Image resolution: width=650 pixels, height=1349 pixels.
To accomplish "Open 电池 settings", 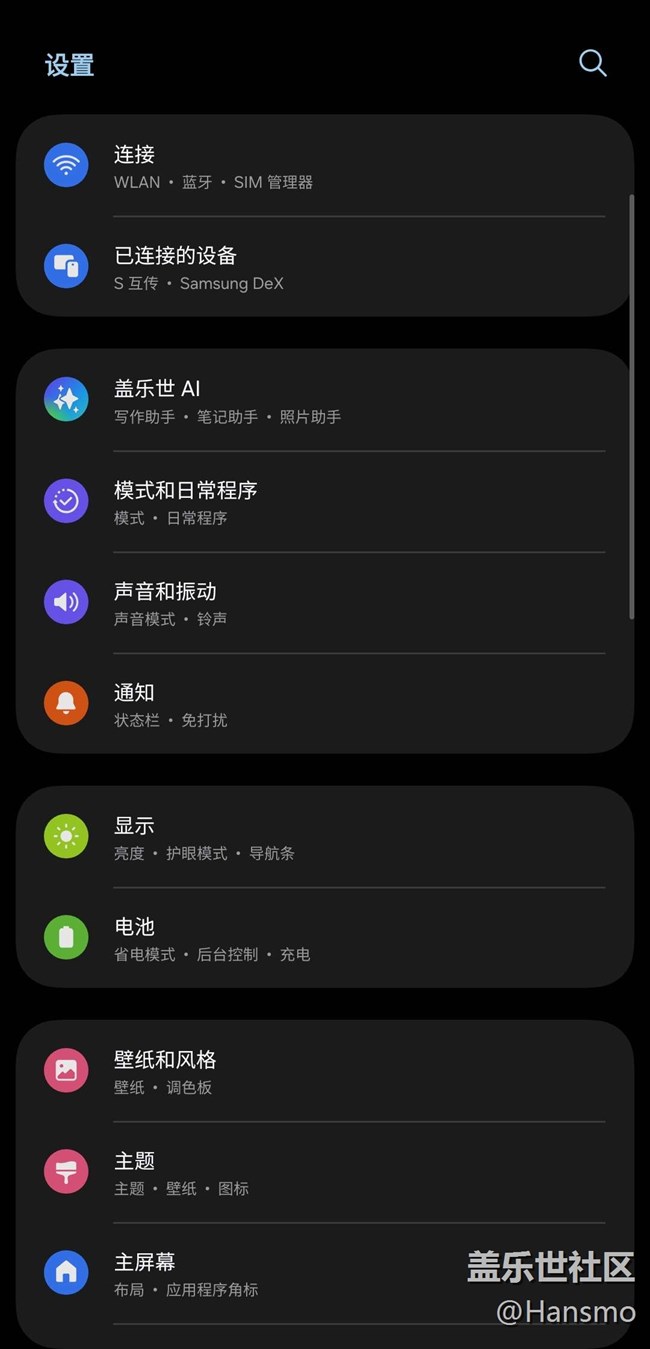I will click(x=324, y=938).
